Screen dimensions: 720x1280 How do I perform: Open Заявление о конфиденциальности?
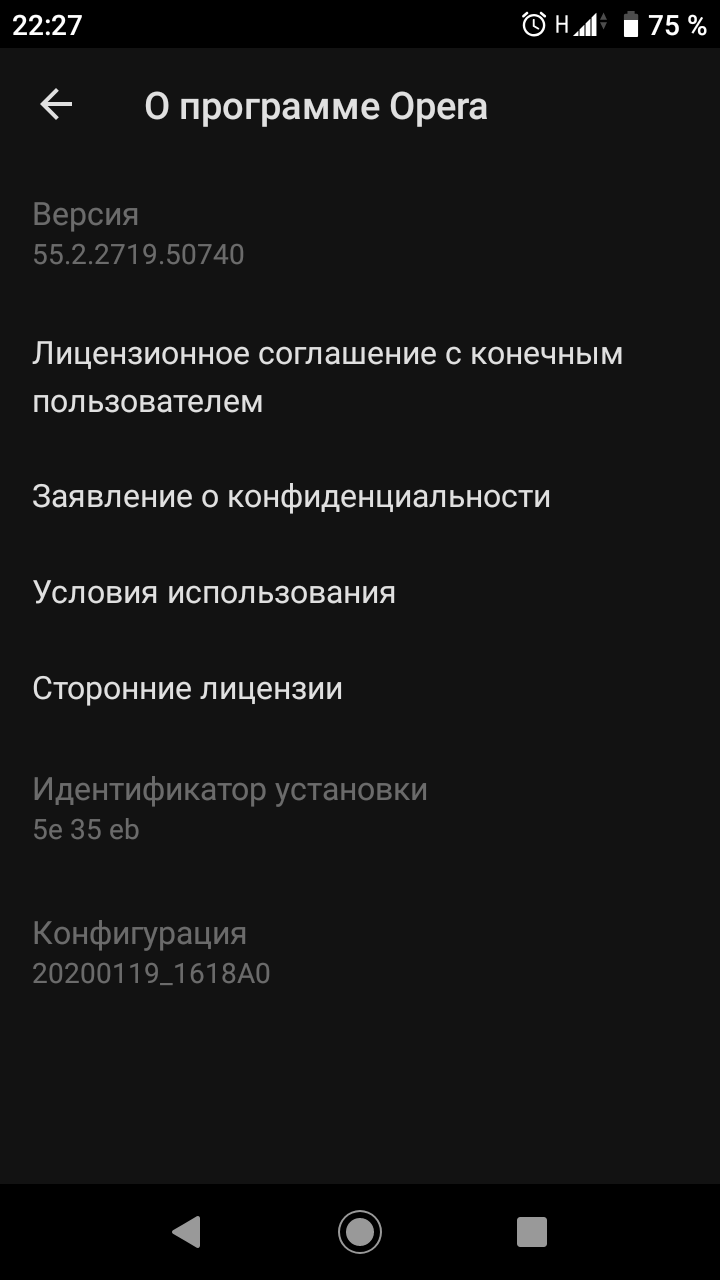[292, 496]
